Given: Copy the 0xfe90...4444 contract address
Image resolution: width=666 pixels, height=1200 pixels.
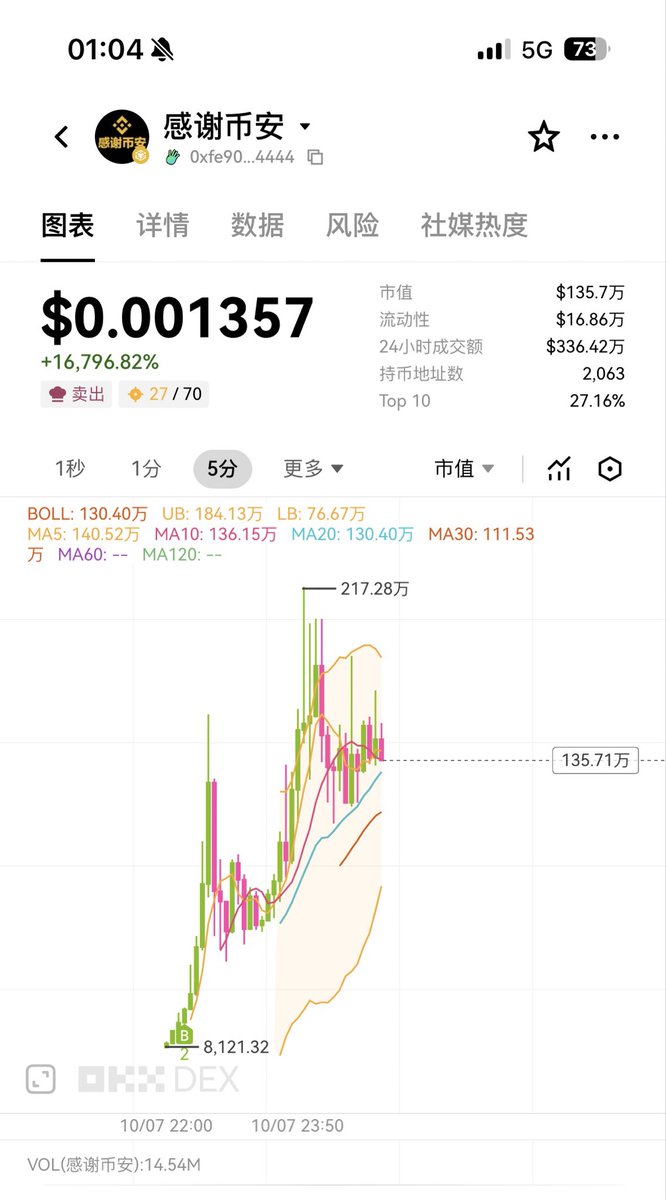Looking at the screenshot, I should [x=315, y=157].
